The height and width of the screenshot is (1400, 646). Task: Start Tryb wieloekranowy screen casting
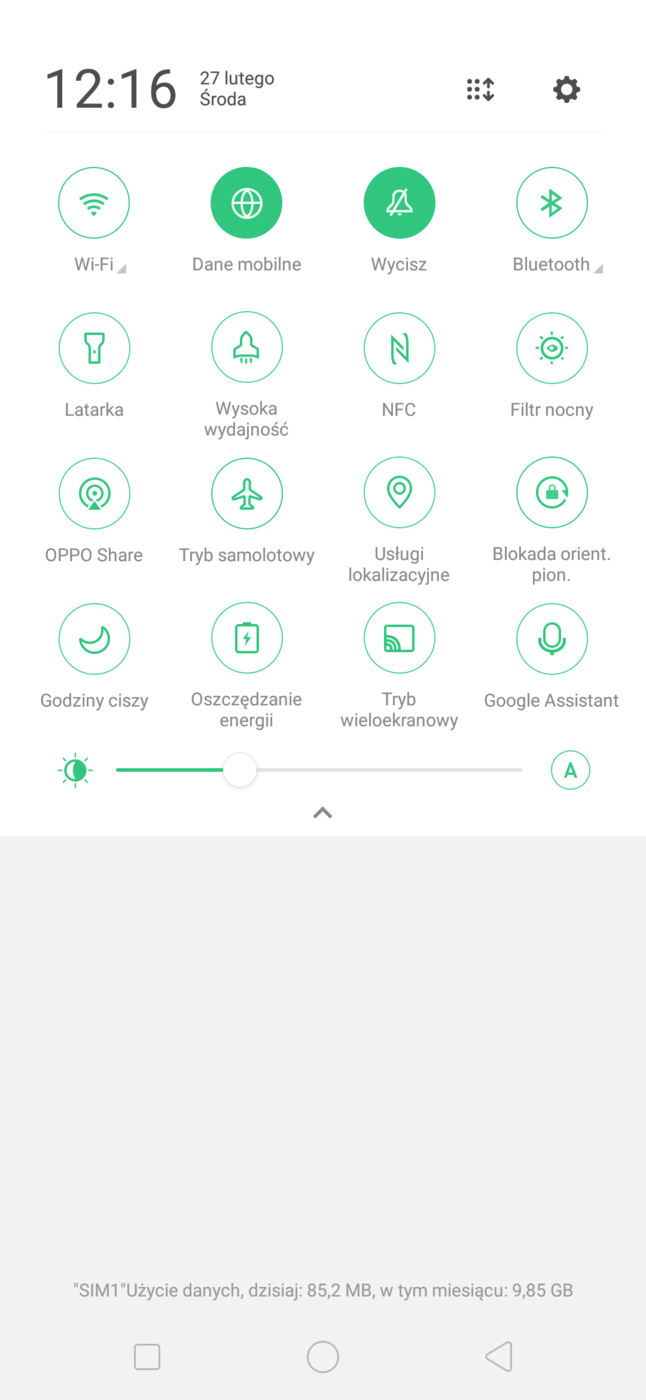[399, 638]
